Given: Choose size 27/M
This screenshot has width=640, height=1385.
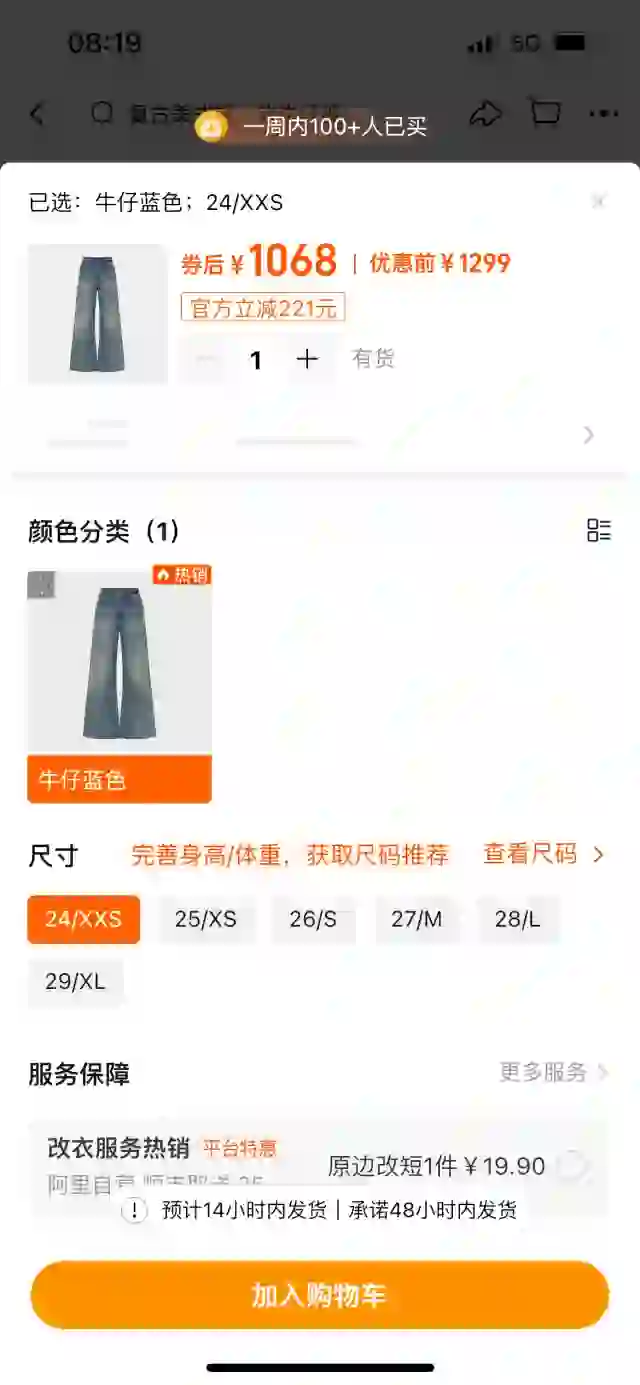Looking at the screenshot, I should pyautogui.click(x=416, y=919).
